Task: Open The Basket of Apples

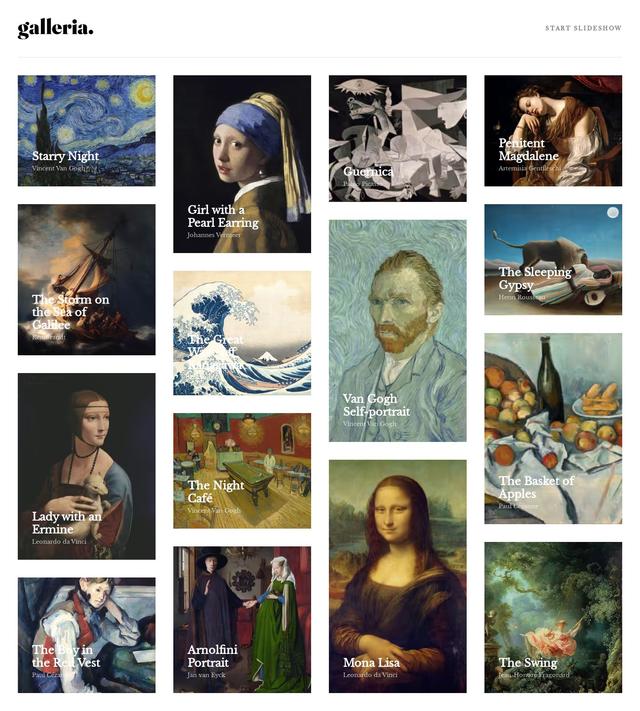Action: [552, 428]
